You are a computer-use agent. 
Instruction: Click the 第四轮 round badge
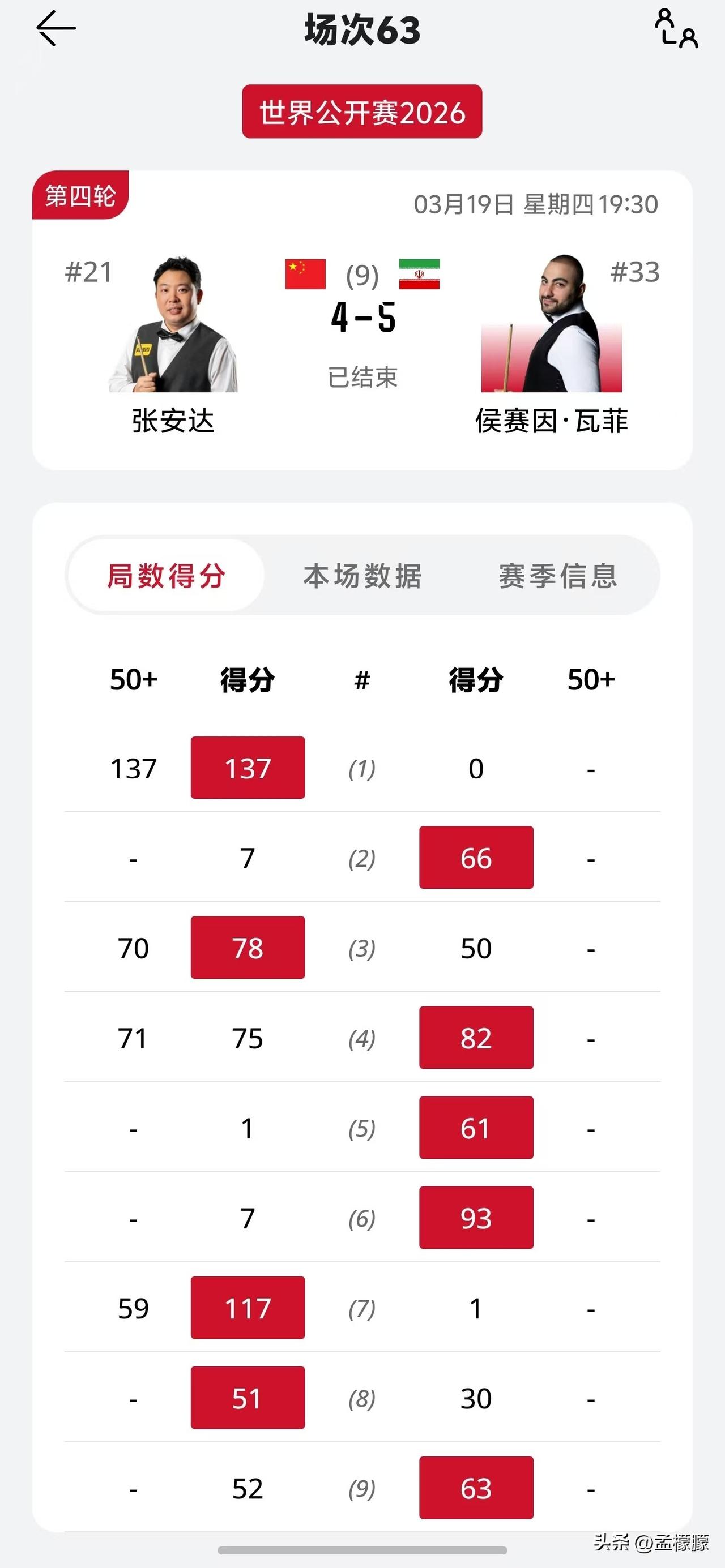point(80,195)
